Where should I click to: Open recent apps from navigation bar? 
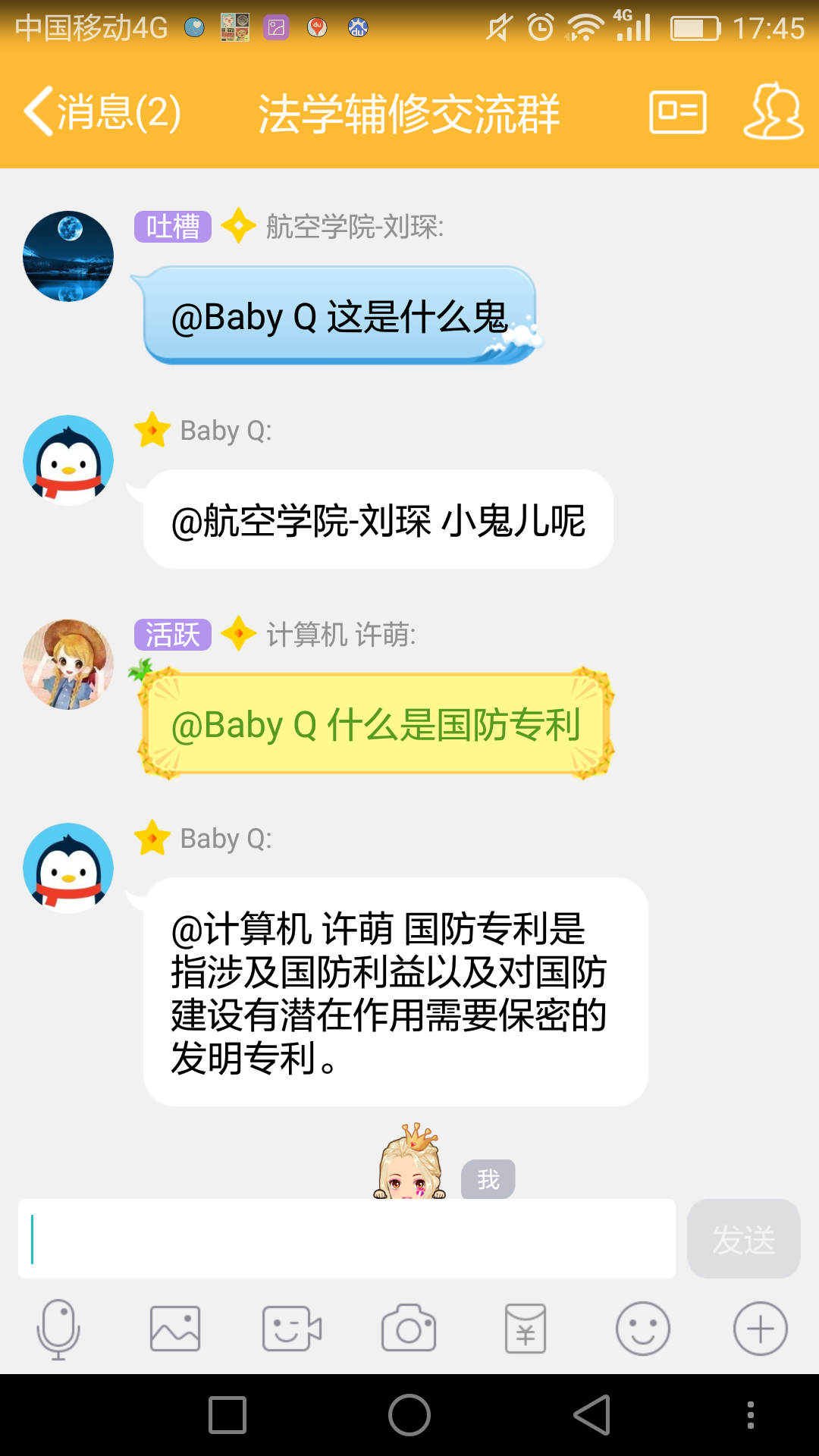[227, 1415]
